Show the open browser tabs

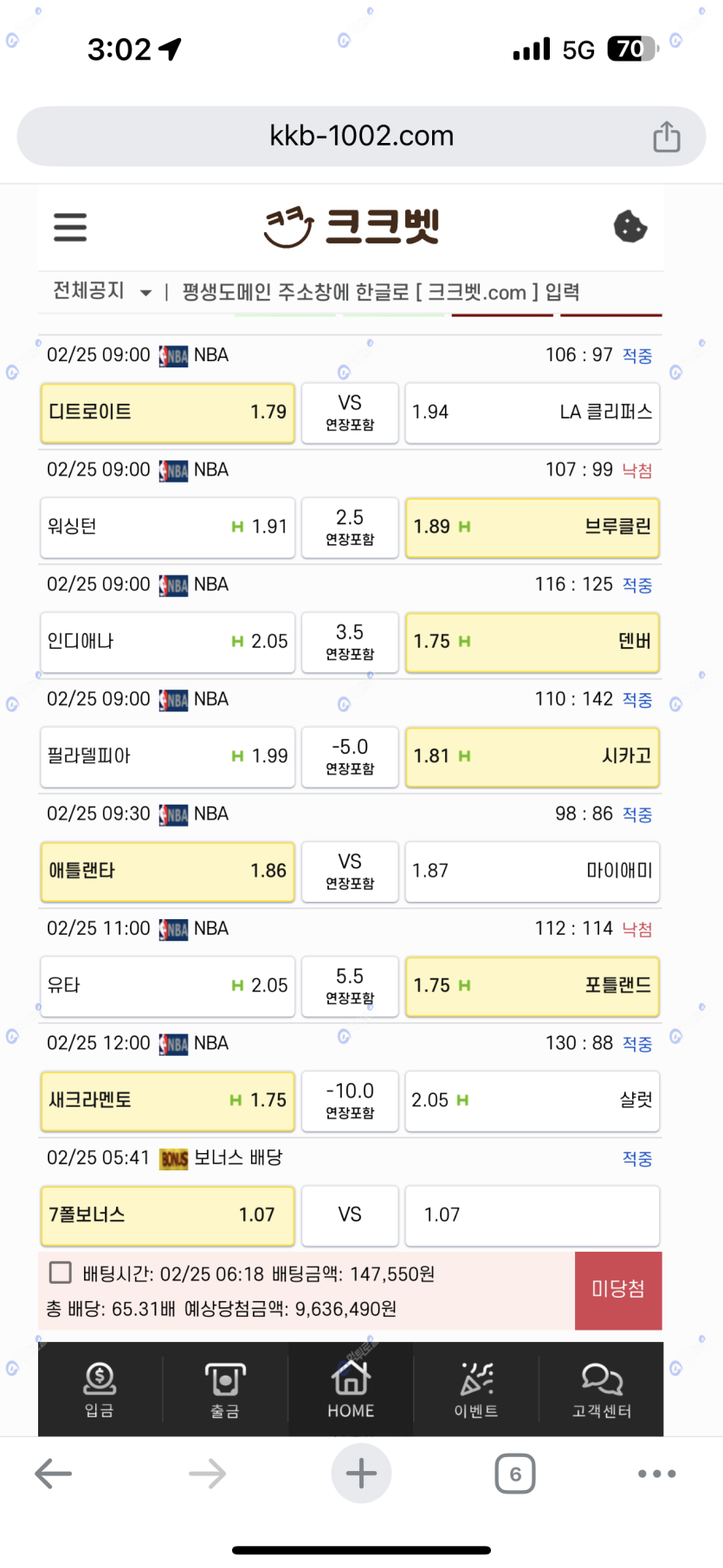515,1474
